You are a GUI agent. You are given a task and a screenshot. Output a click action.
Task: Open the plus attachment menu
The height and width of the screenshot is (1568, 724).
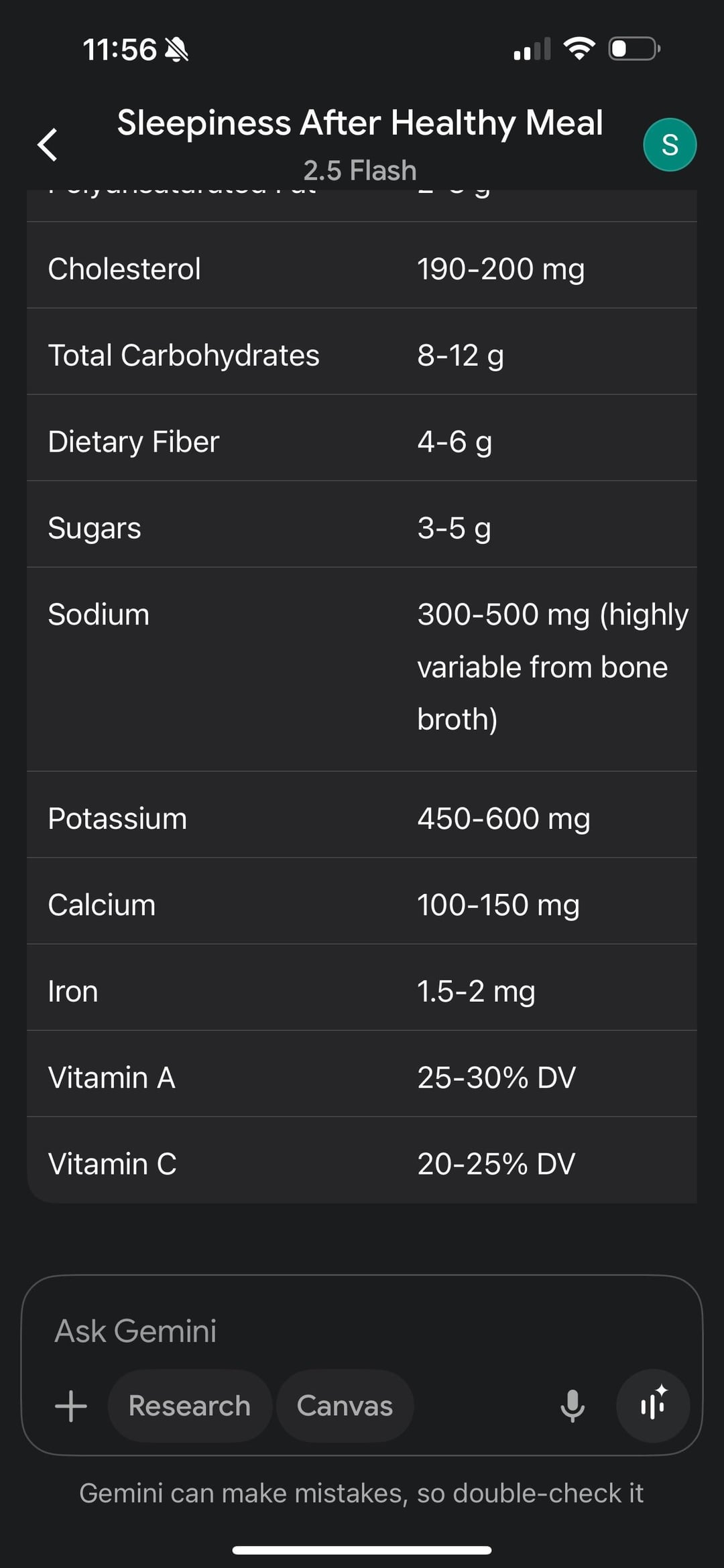(x=71, y=1405)
